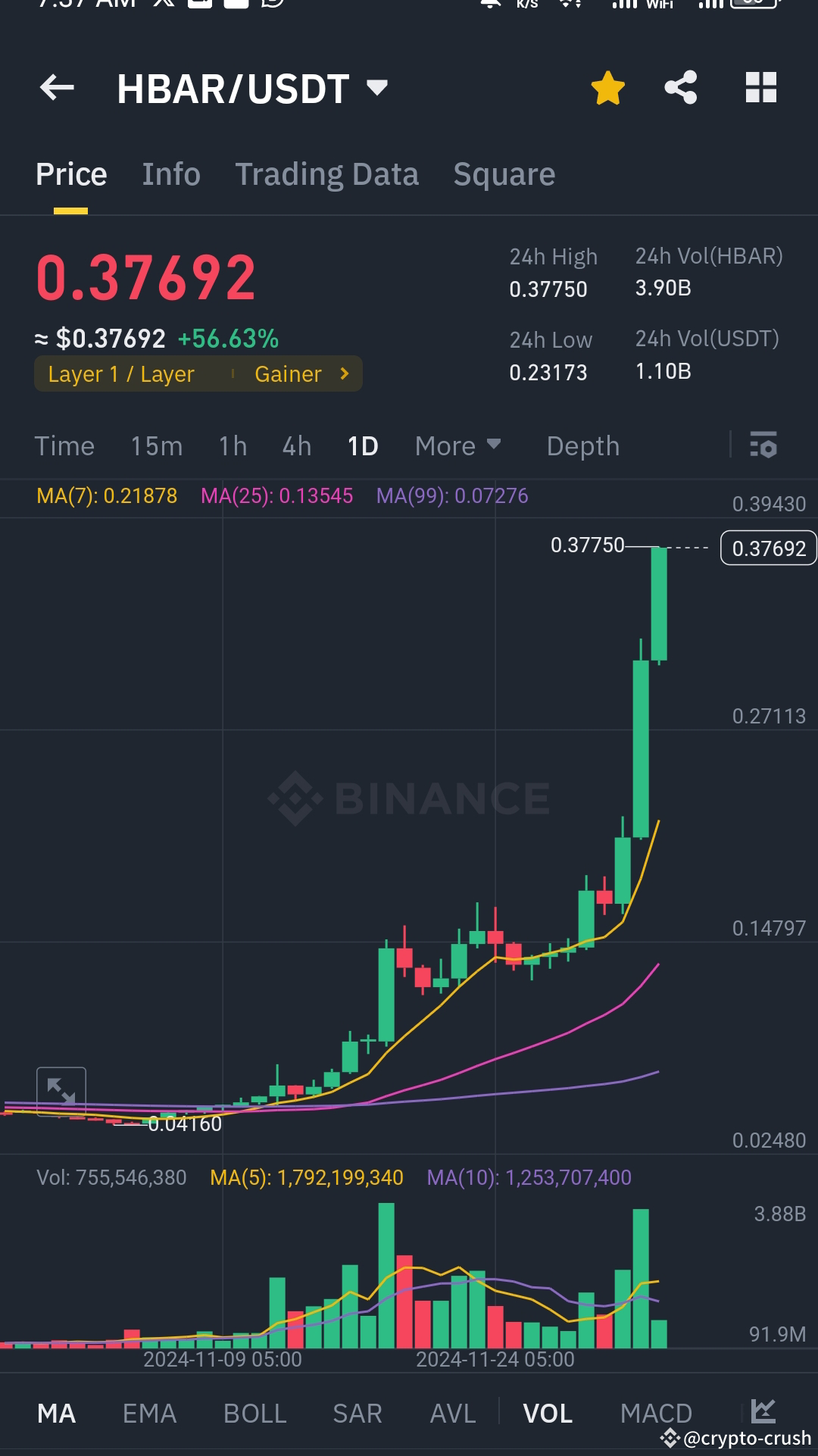This screenshot has width=818, height=1456.
Task: Open the HBAR/USDT pair selector dropdown
Action: [378, 88]
